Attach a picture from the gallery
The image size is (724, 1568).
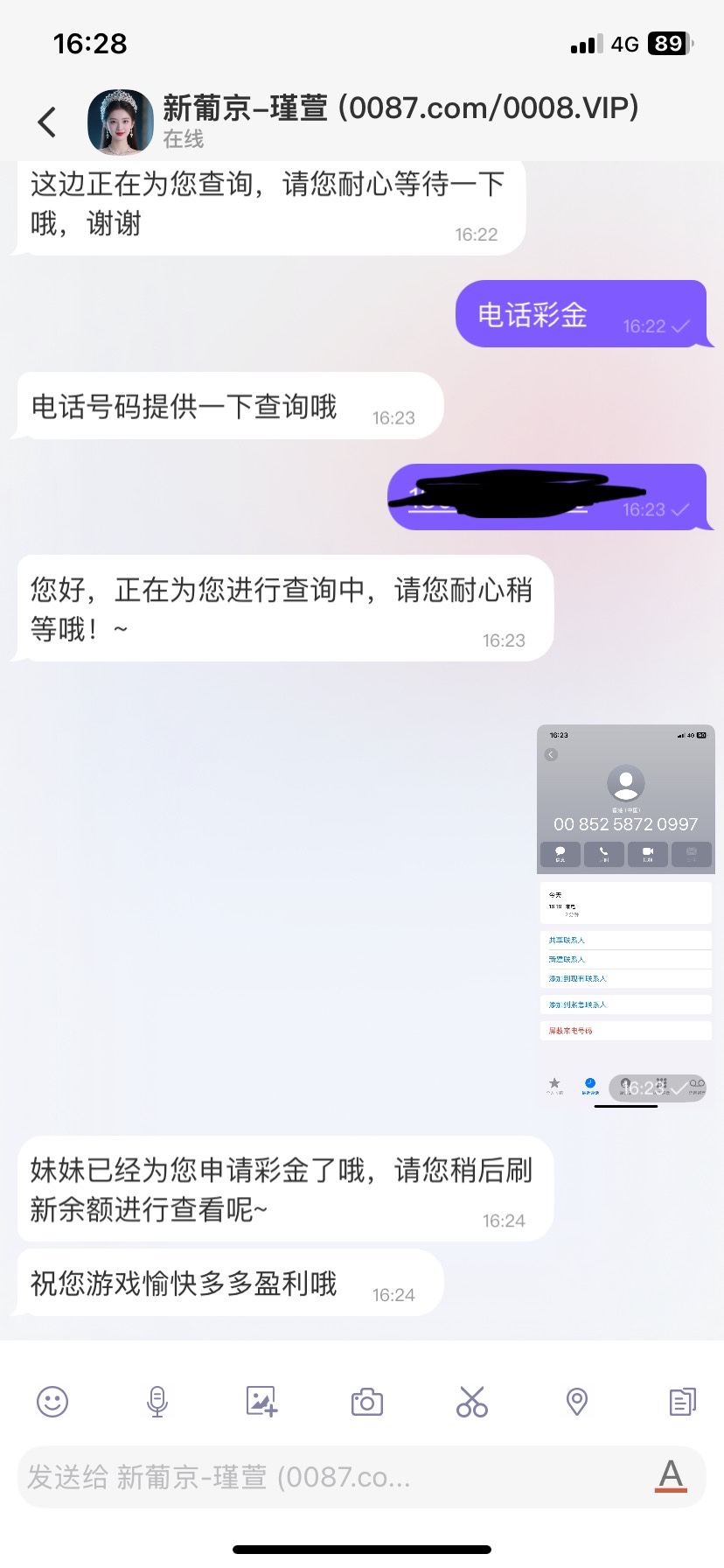click(x=261, y=1402)
